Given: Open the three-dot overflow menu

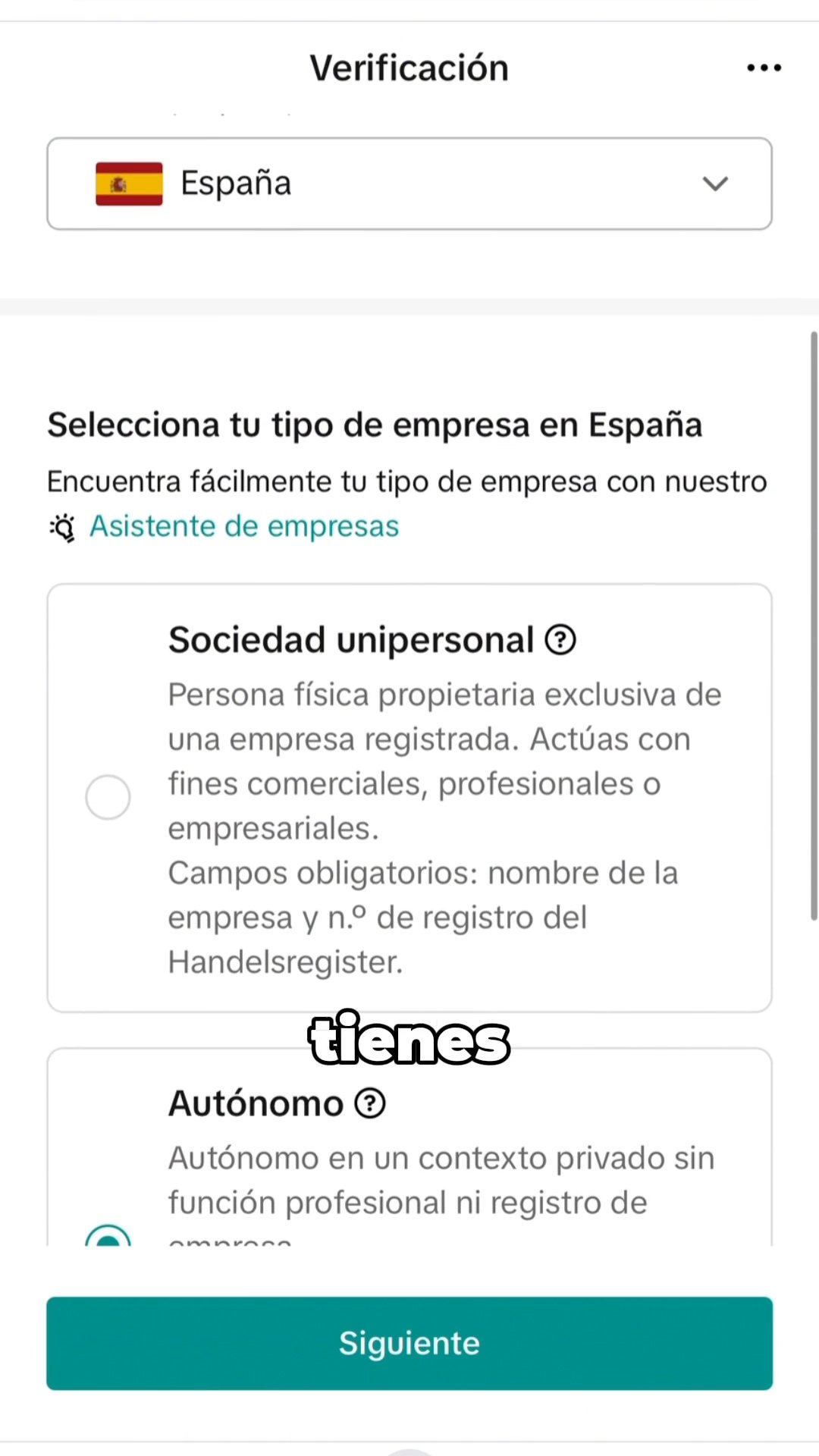Looking at the screenshot, I should pyautogui.click(x=764, y=67).
